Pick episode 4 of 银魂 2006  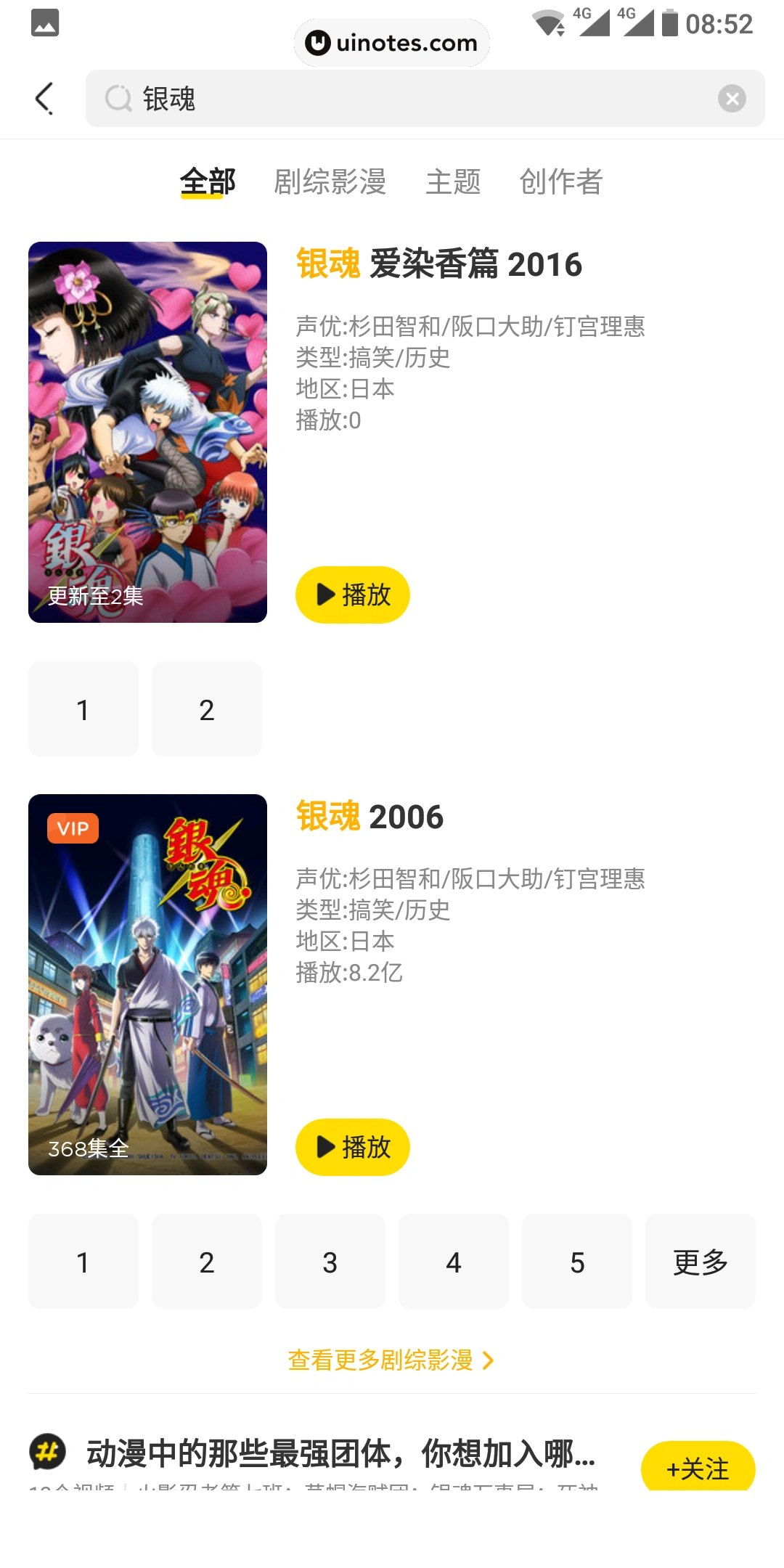coord(454,1262)
